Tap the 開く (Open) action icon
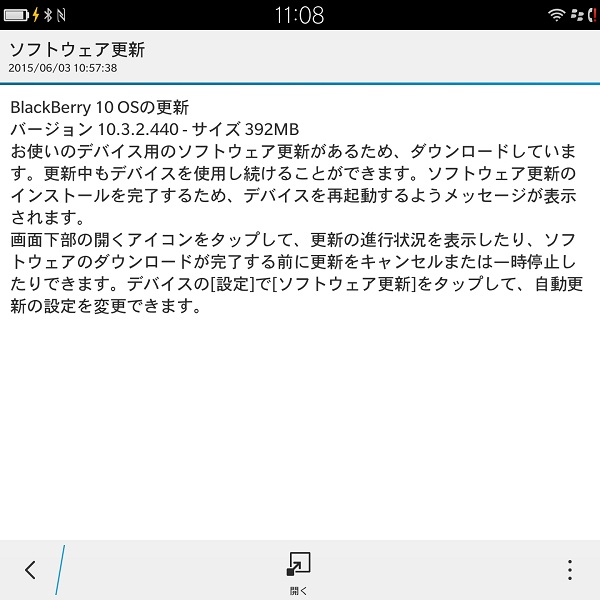The image size is (600, 600). [299, 569]
